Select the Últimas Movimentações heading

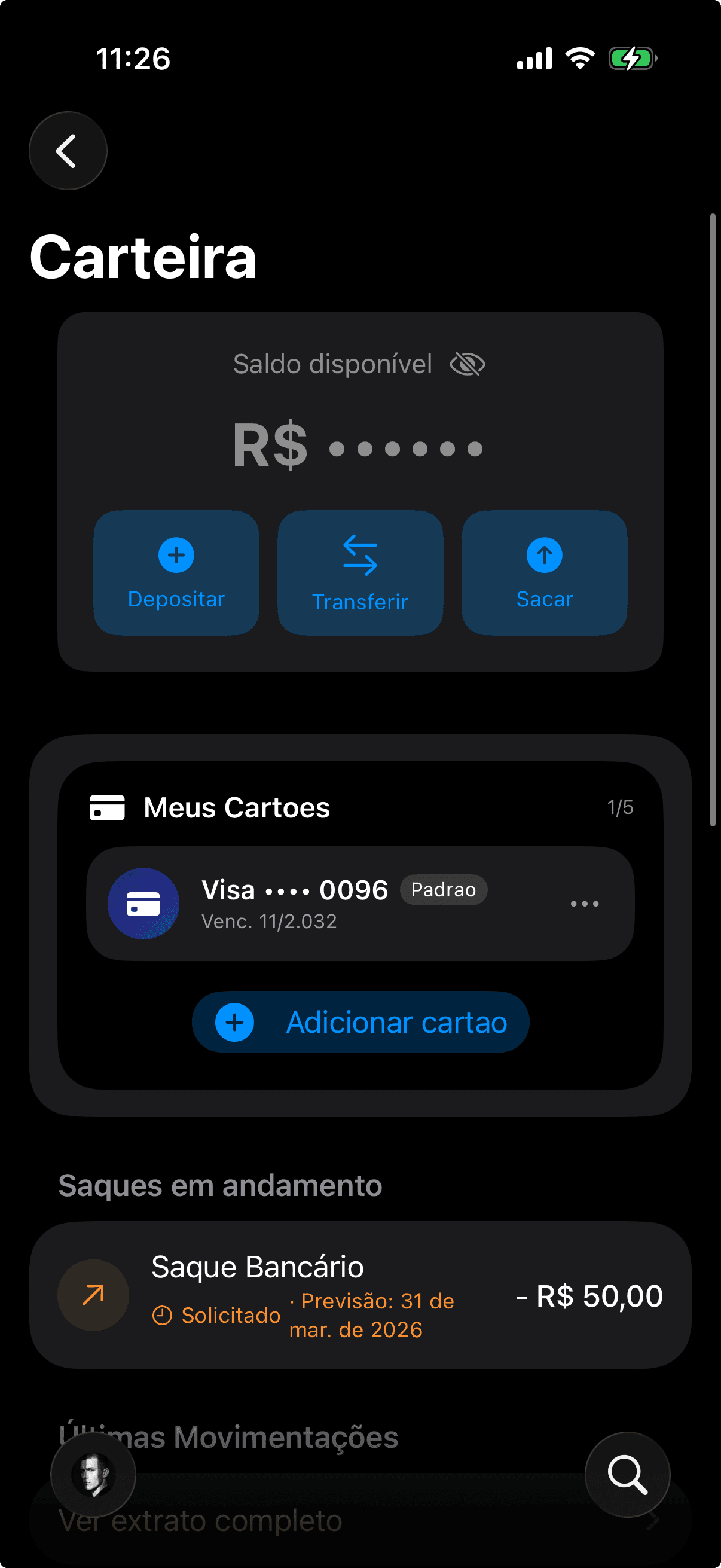[x=228, y=1436]
